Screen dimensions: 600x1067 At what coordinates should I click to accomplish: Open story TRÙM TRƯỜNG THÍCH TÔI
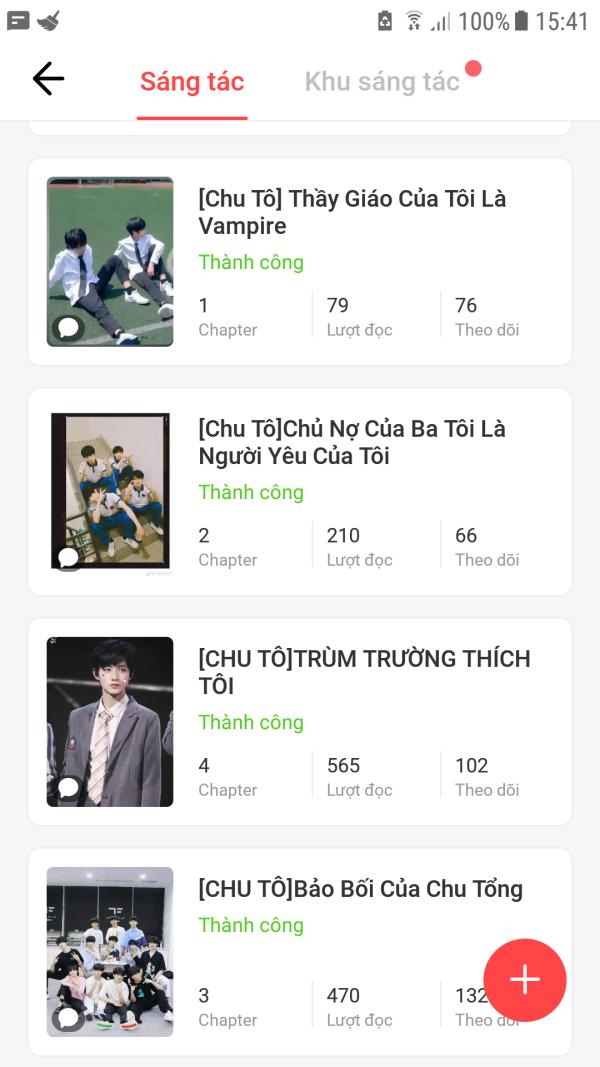coord(364,672)
